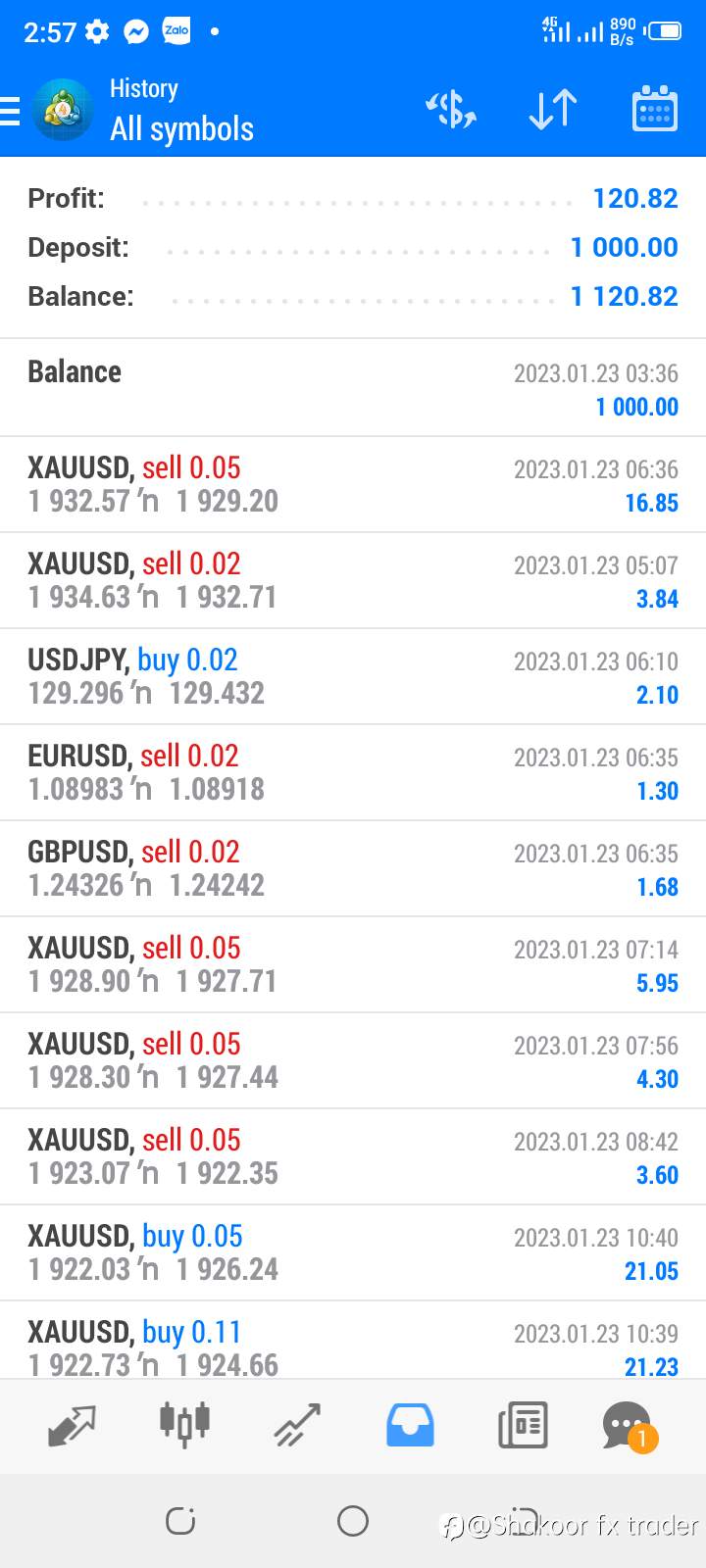Open the Balance 1 000.00 deposit entry
The image size is (706, 1568).
(353, 388)
